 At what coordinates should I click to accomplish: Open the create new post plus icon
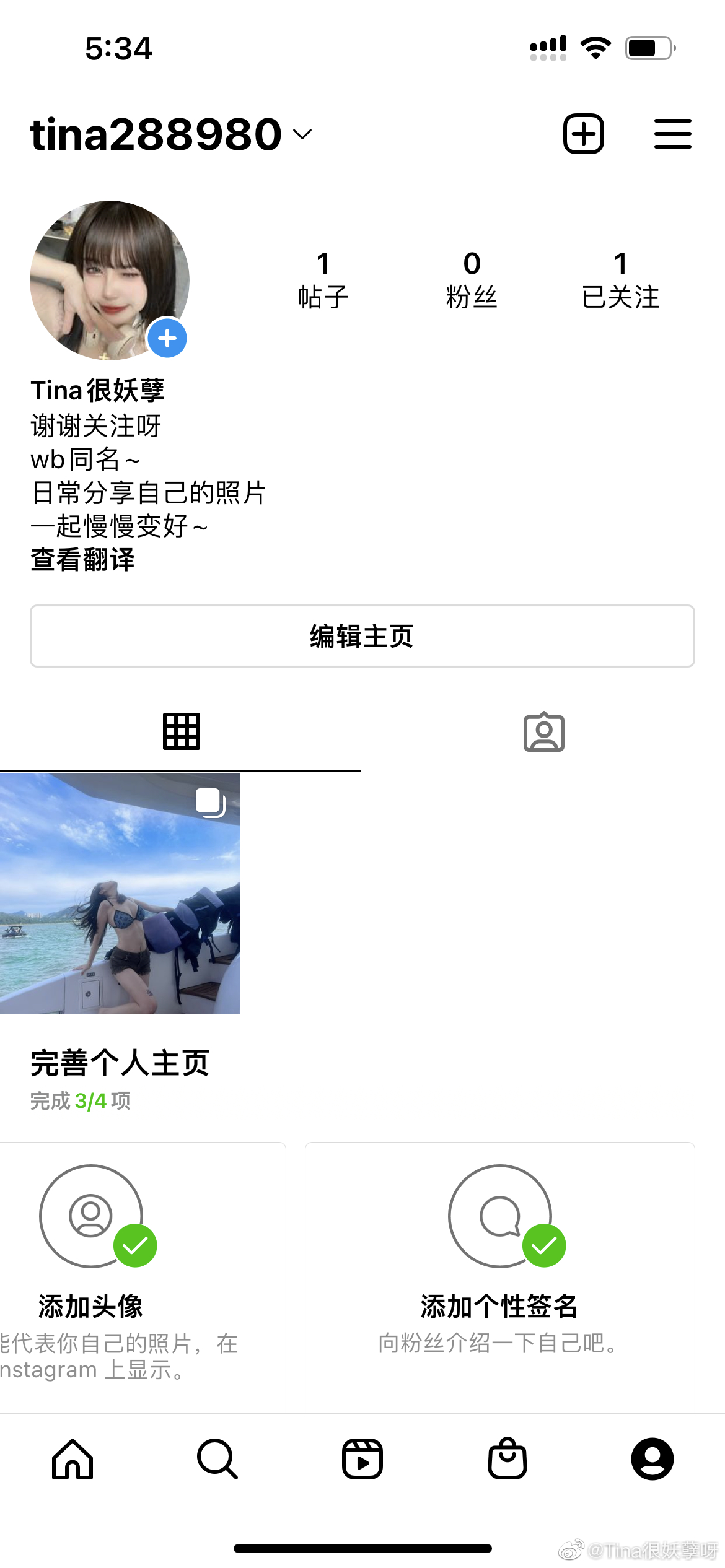tap(583, 134)
